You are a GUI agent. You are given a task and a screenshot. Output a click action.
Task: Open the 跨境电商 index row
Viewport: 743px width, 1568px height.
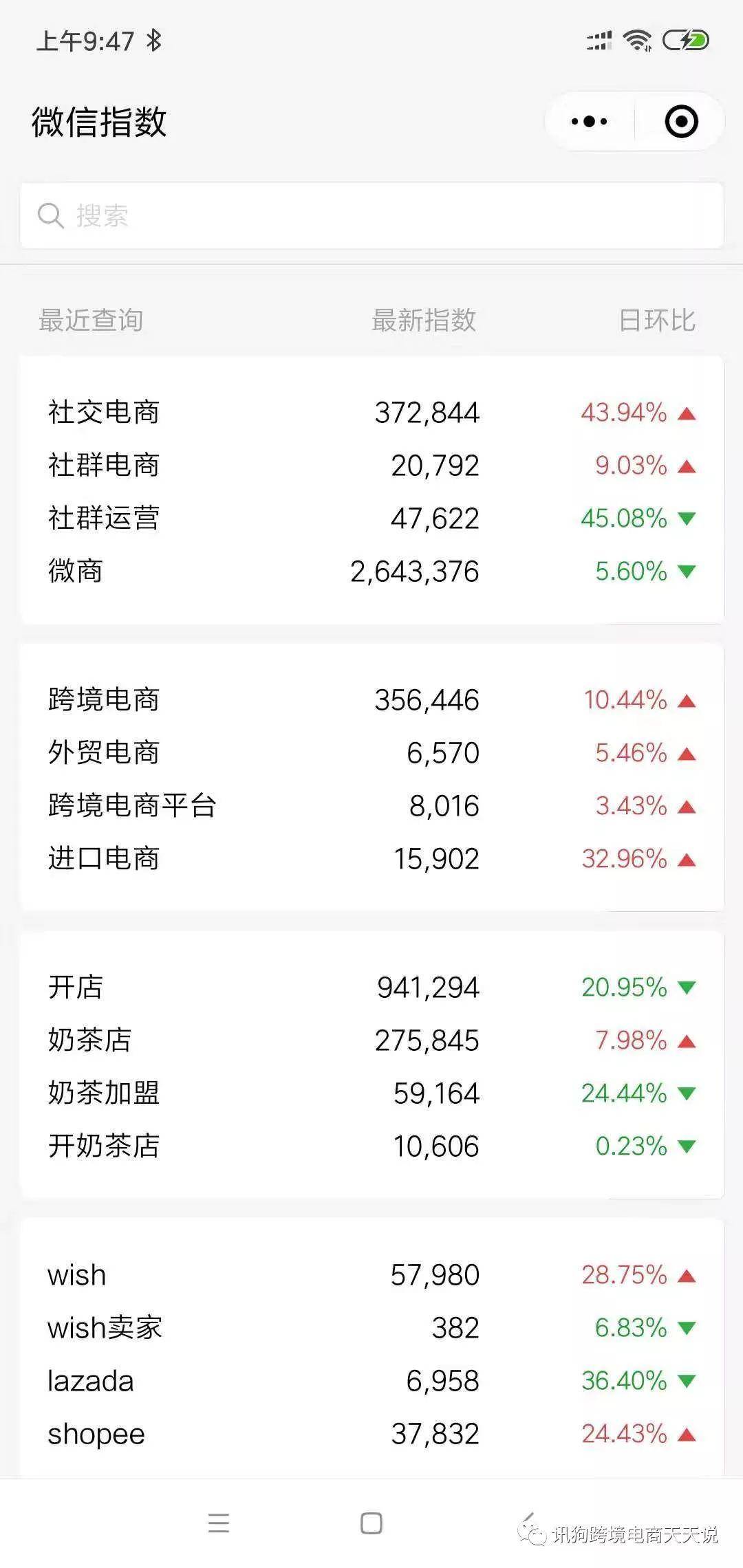pyautogui.click(x=371, y=700)
